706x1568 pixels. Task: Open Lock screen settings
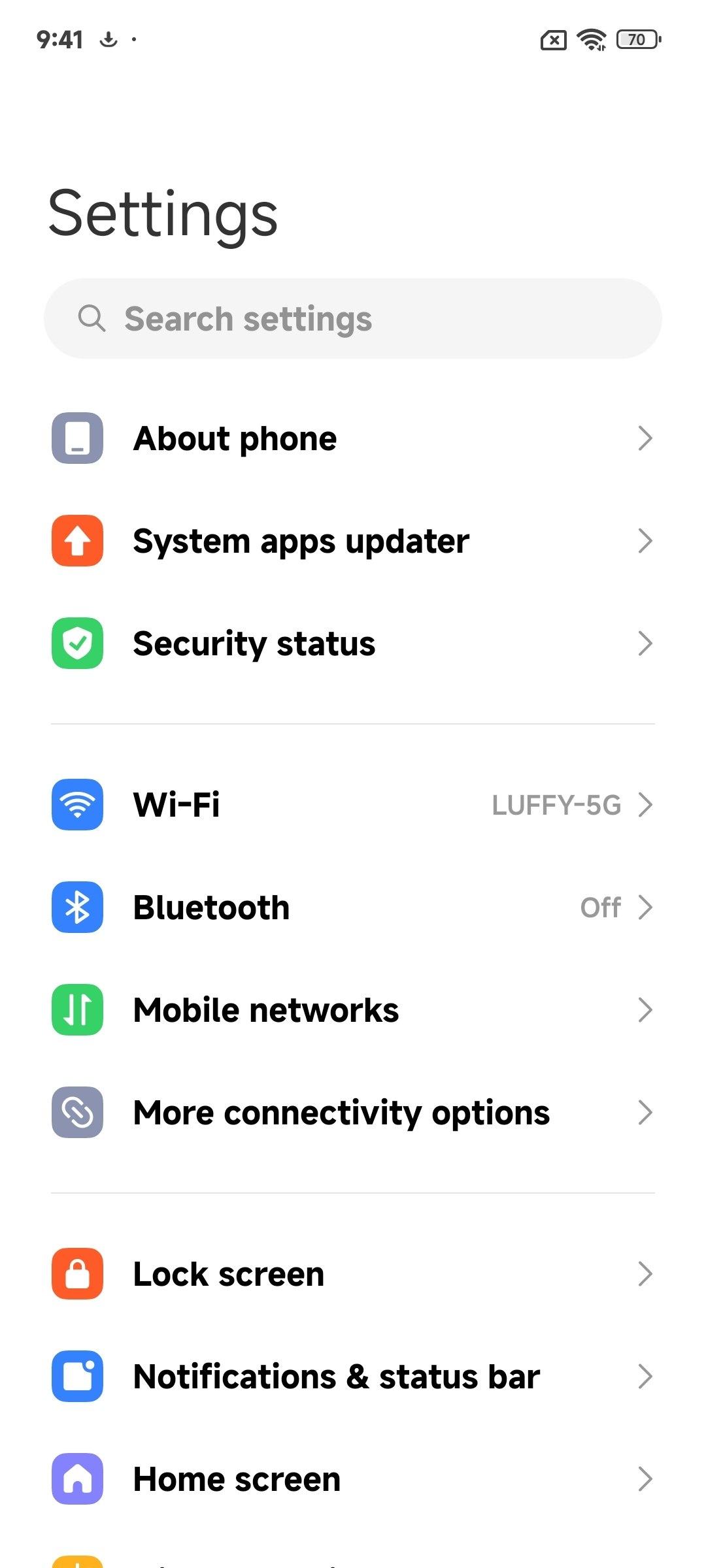pyautogui.click(x=353, y=1274)
